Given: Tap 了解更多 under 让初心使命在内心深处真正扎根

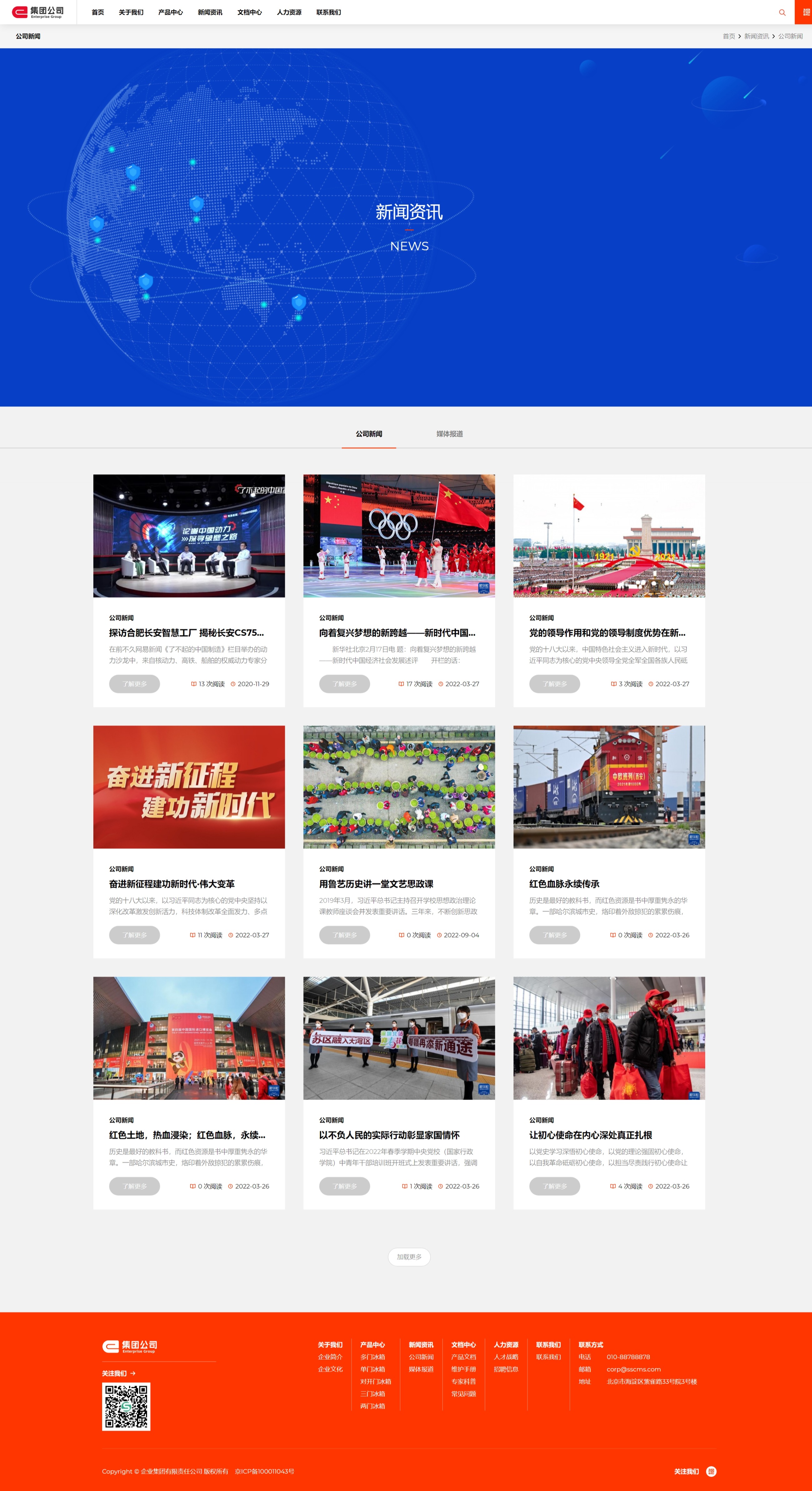Looking at the screenshot, I should [554, 1186].
